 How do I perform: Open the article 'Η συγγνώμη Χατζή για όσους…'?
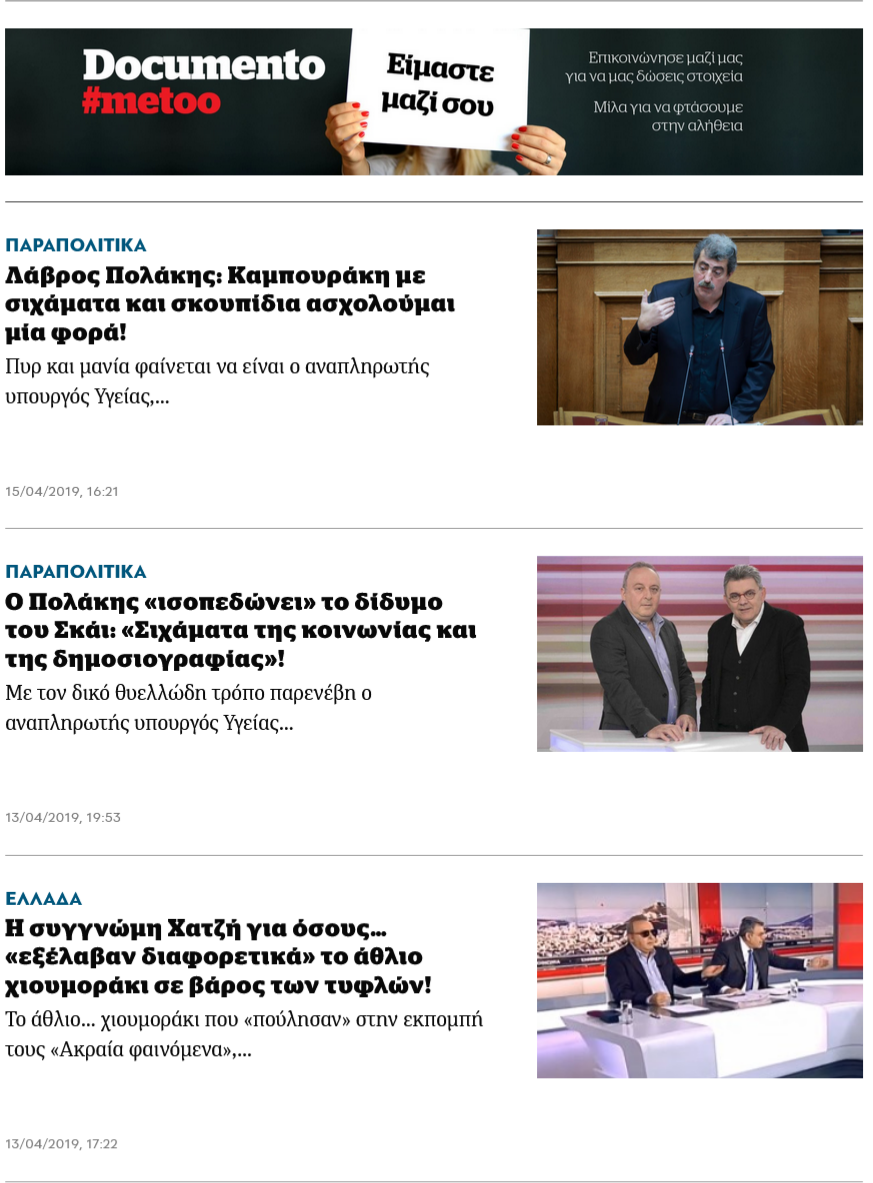point(218,956)
